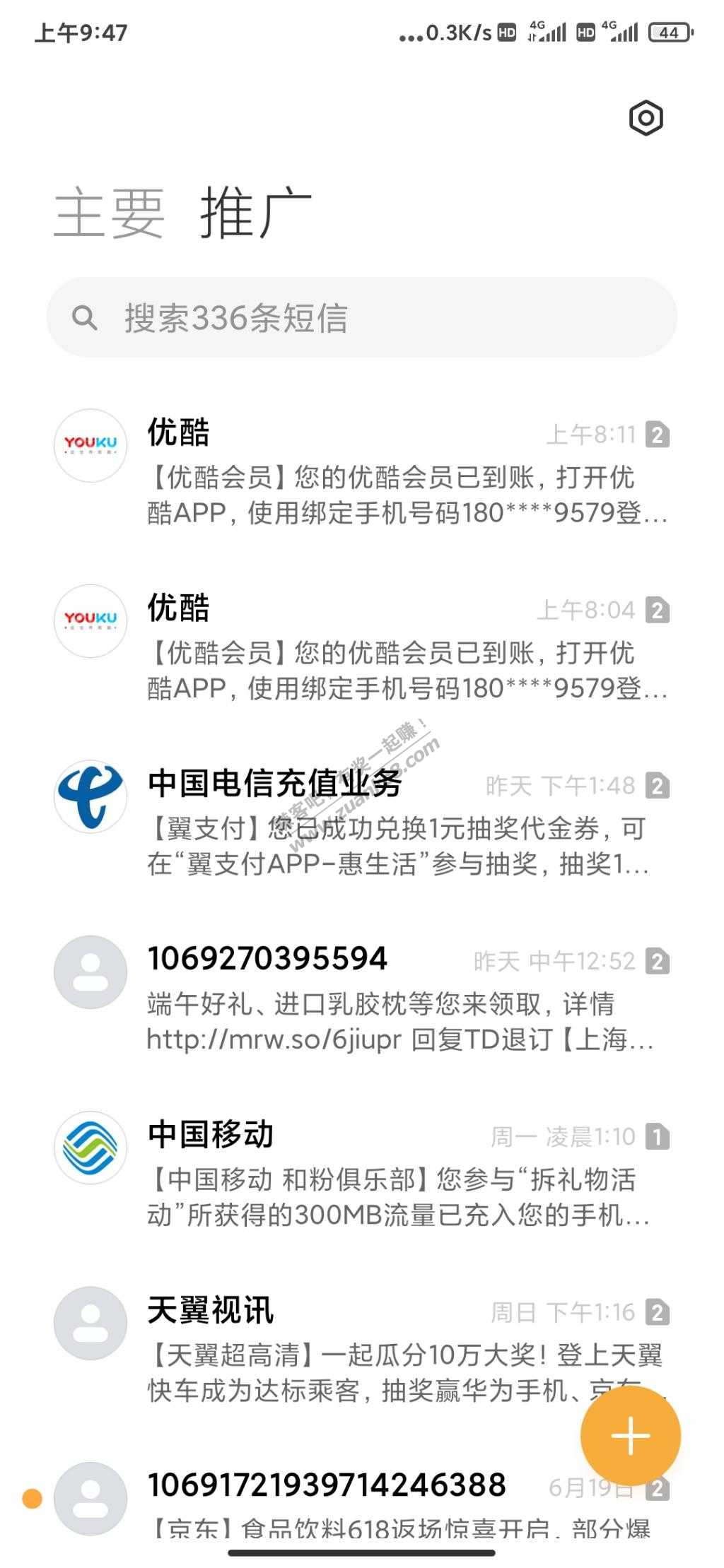View the 中国电信充值业务 conversation
This screenshot has height=1568, width=724.
[x=396, y=821]
